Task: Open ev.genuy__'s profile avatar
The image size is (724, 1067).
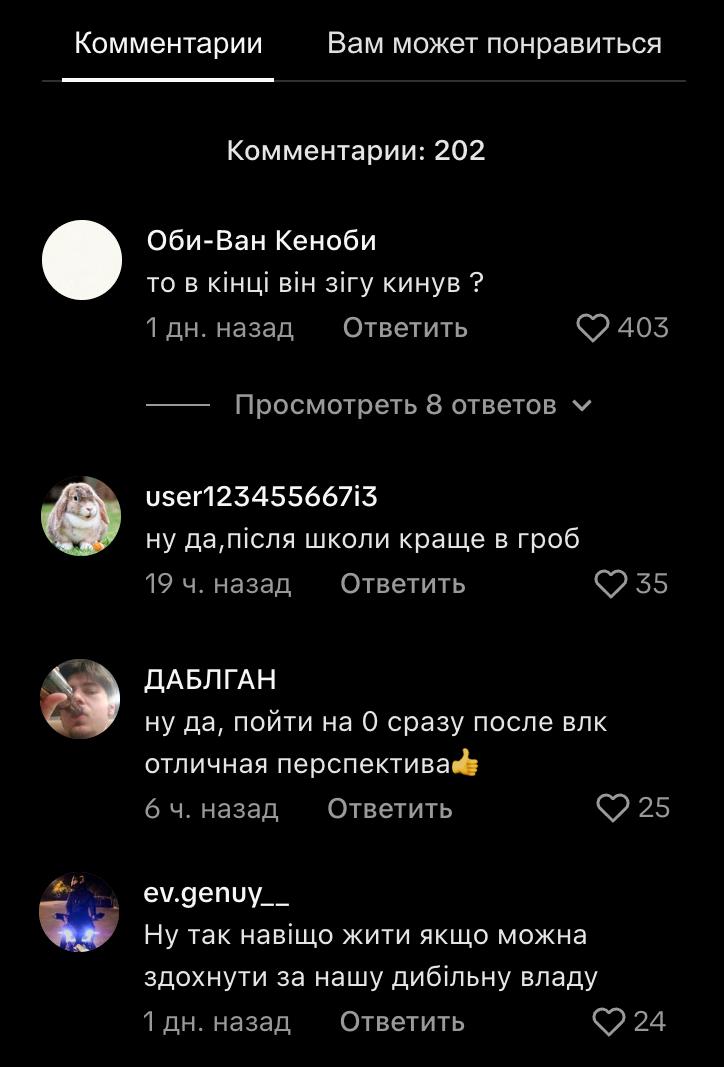Action: click(80, 910)
